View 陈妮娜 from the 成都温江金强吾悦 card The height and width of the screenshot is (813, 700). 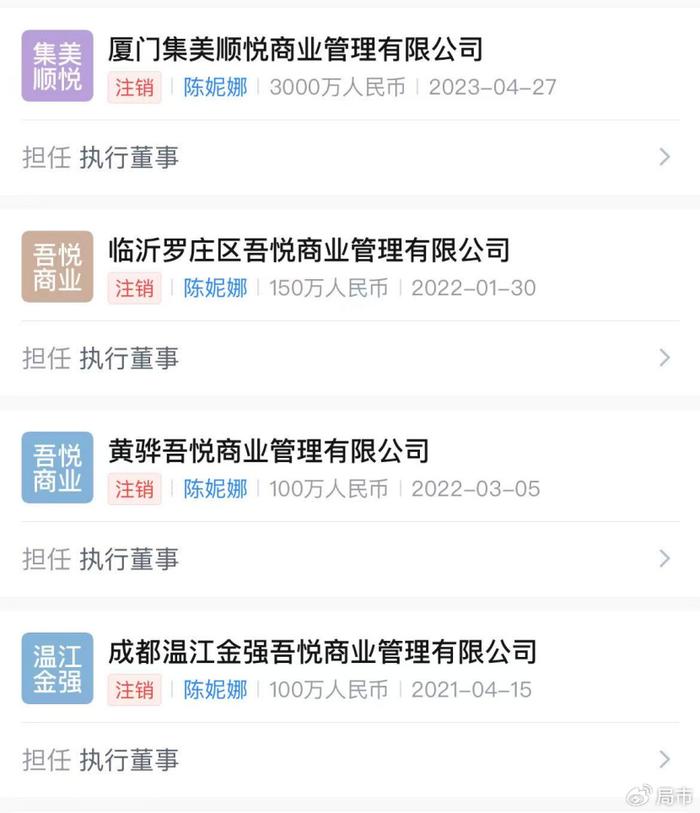point(215,690)
